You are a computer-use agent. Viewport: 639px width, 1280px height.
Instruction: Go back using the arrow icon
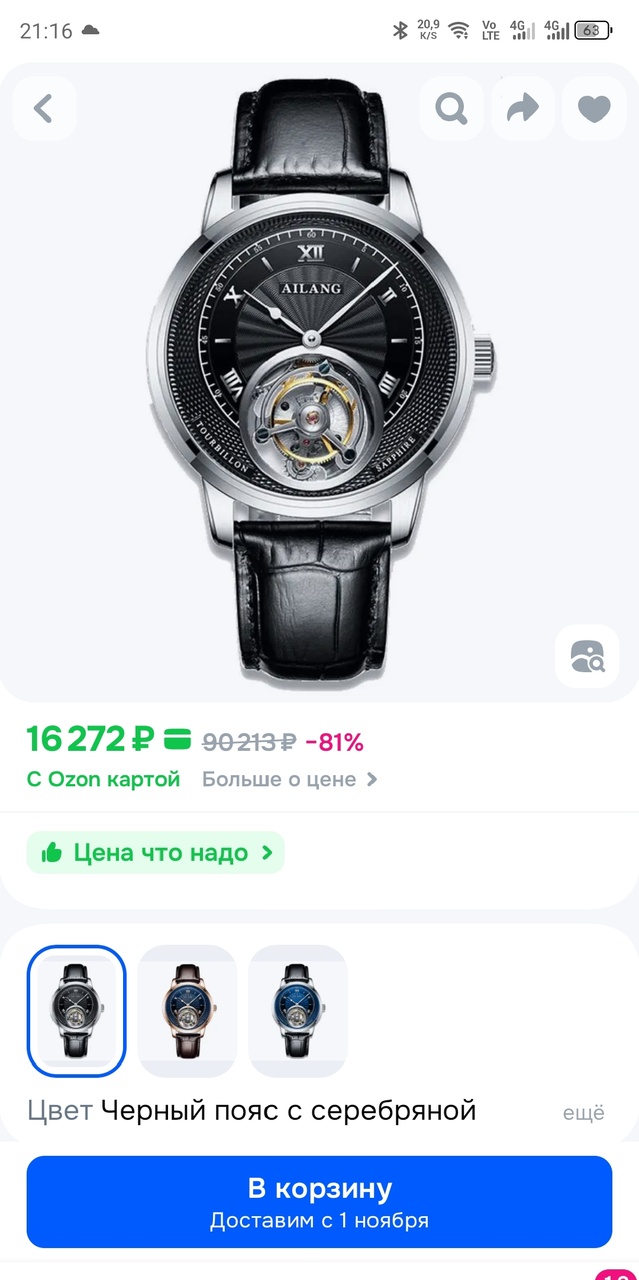click(x=44, y=108)
